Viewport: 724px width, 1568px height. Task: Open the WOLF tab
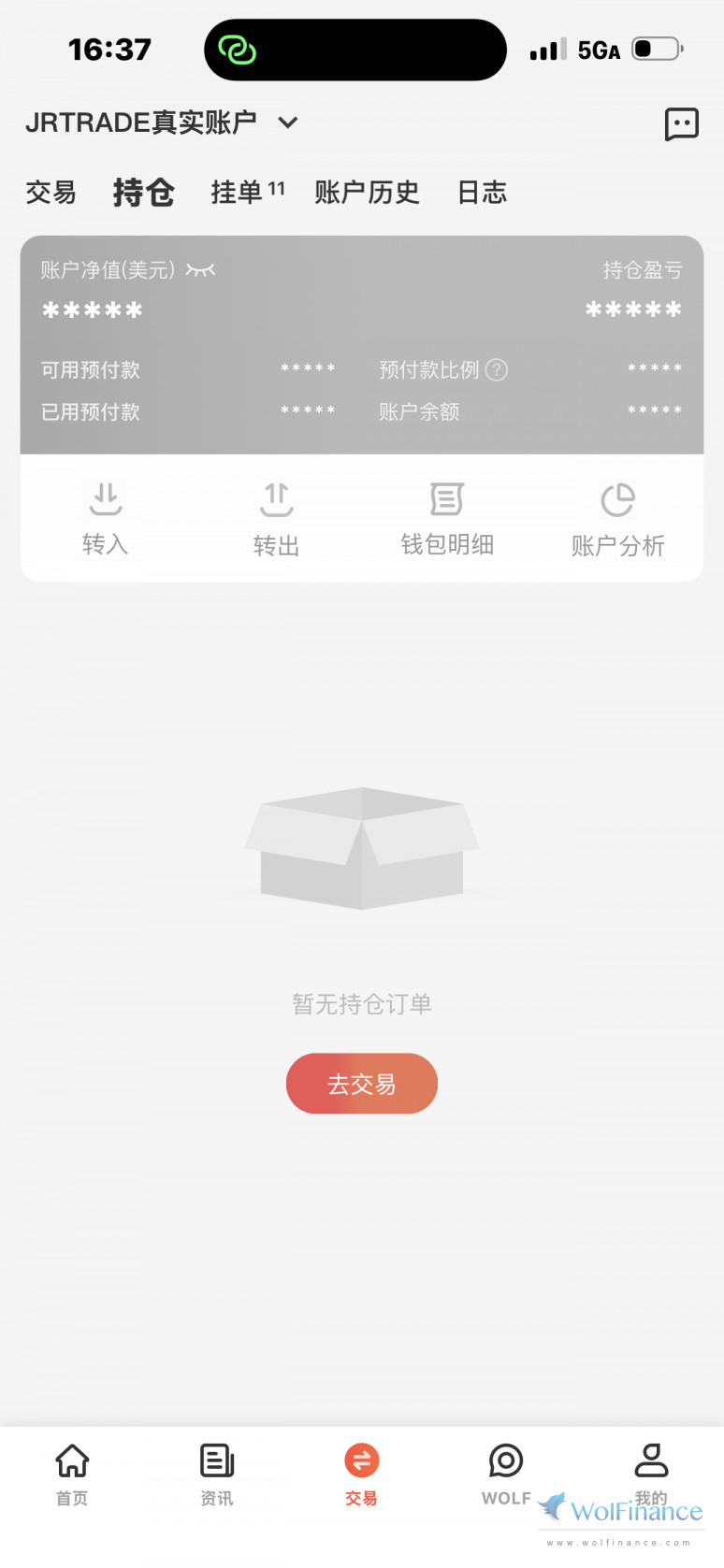click(506, 1474)
